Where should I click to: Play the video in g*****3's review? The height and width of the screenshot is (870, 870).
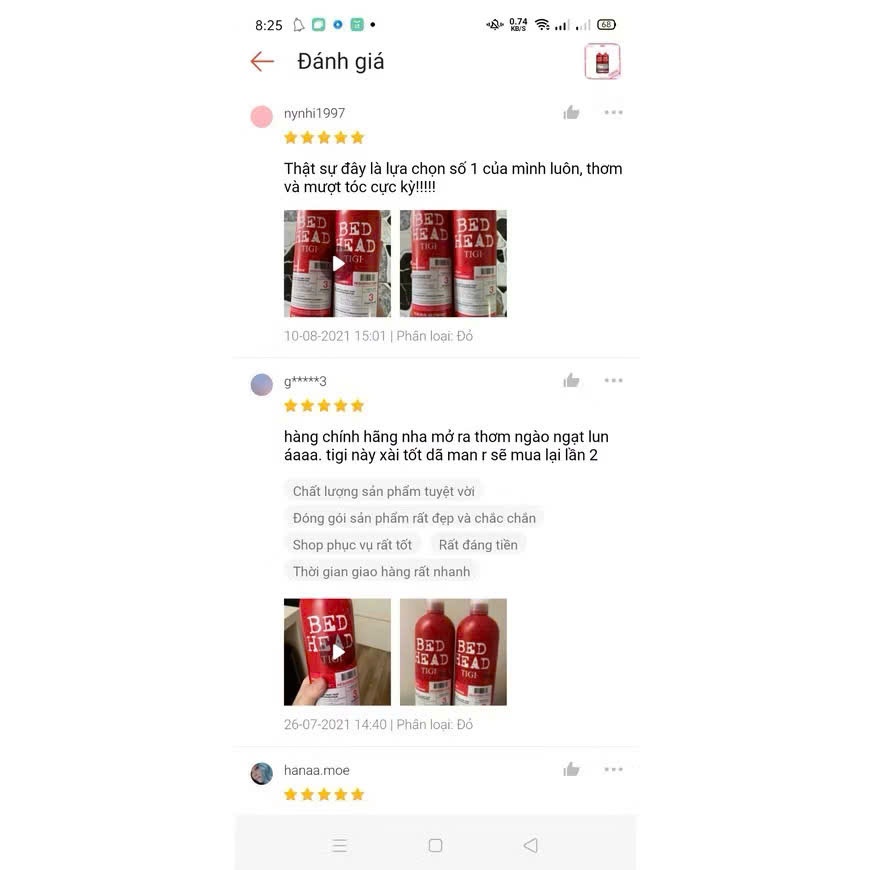click(x=337, y=652)
